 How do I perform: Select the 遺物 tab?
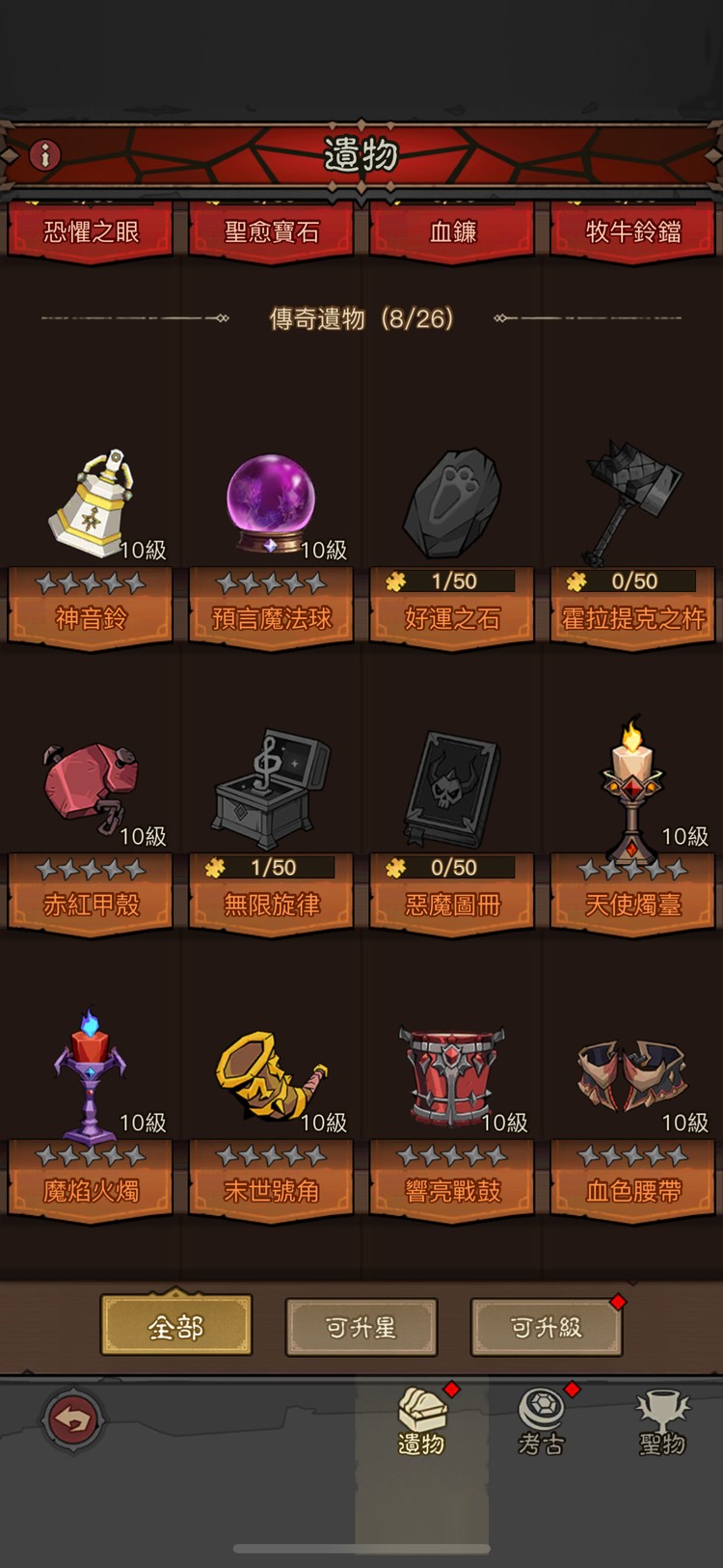421,1420
